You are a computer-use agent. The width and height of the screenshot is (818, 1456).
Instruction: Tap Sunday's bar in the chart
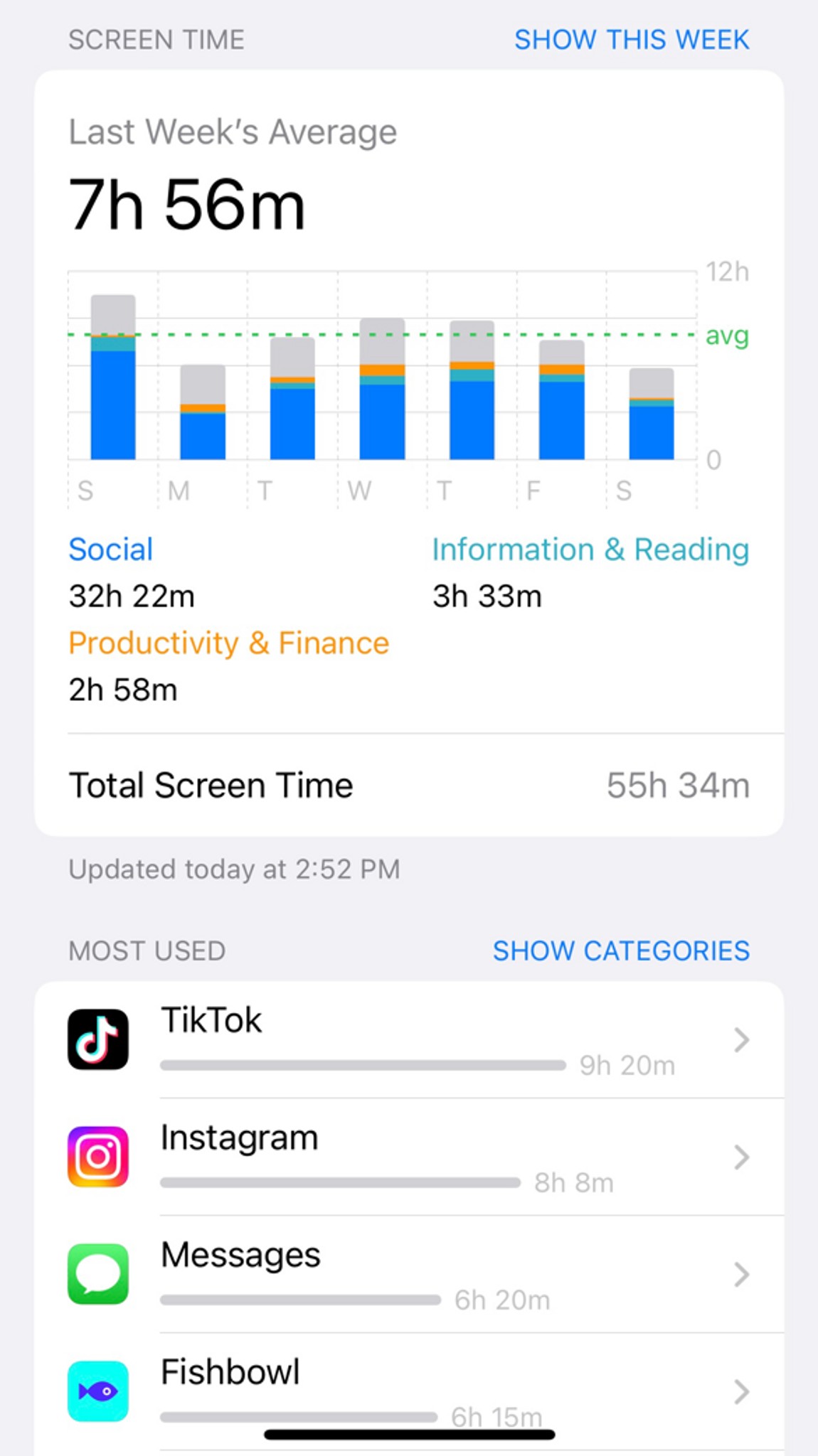pyautogui.click(x=112, y=377)
